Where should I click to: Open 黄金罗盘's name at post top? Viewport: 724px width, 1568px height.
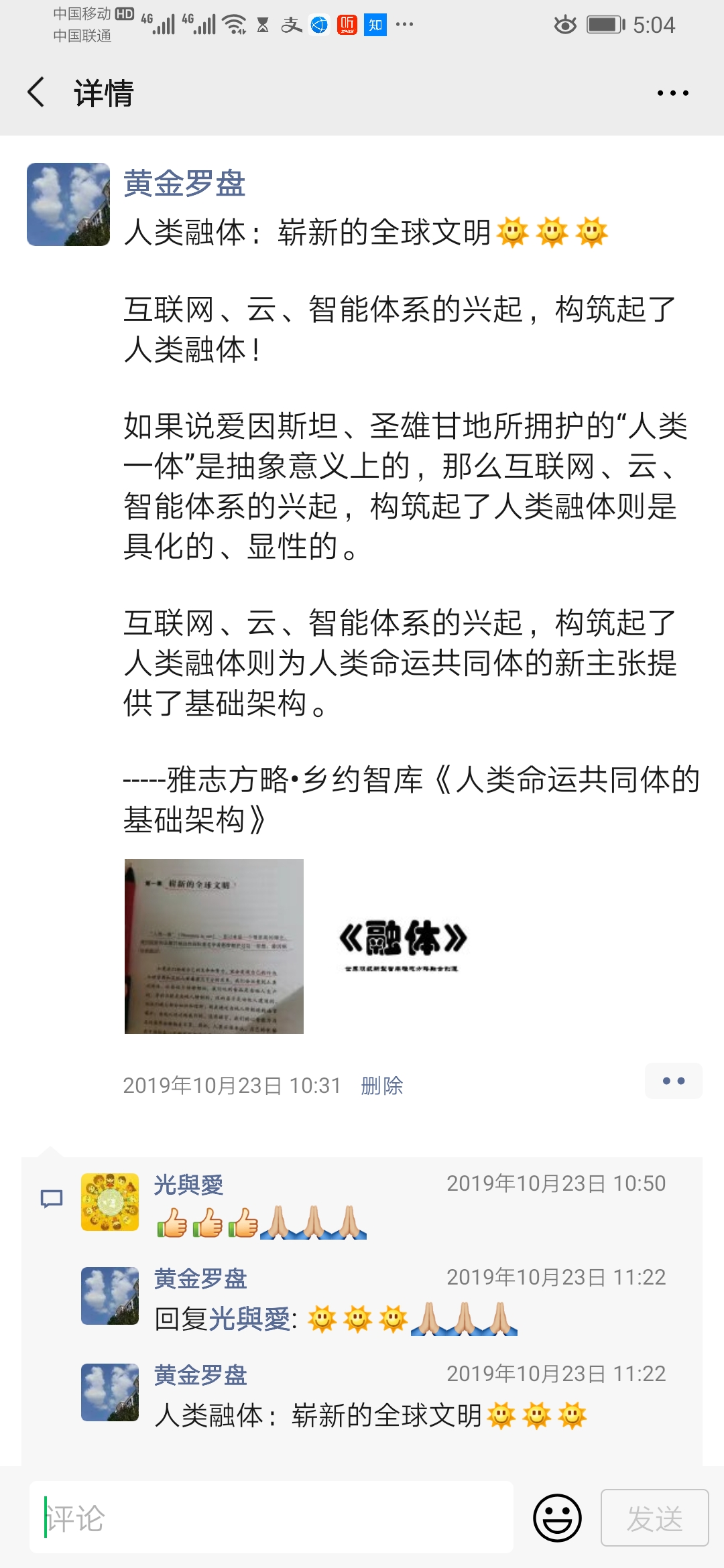[x=184, y=184]
